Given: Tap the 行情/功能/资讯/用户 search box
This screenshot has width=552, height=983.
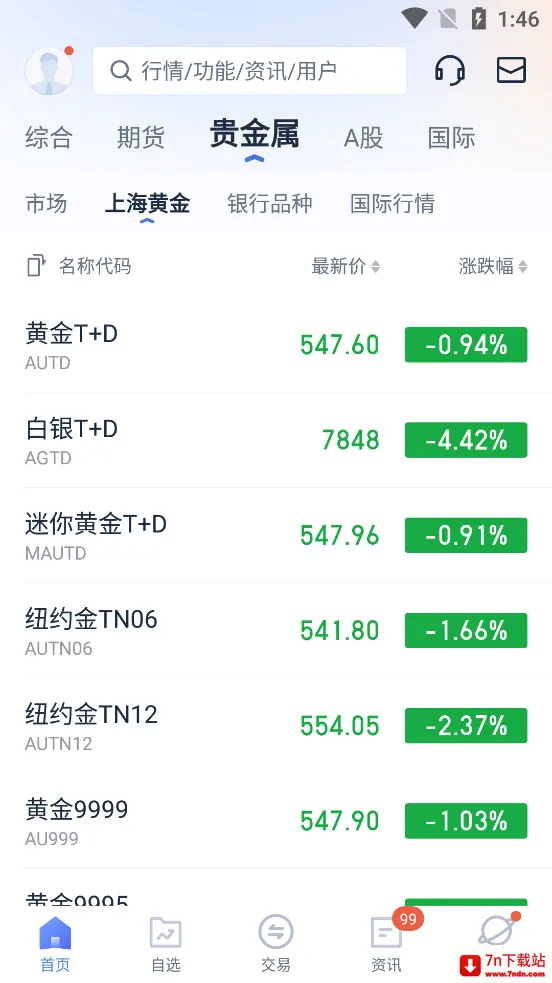Looking at the screenshot, I should [x=249, y=71].
